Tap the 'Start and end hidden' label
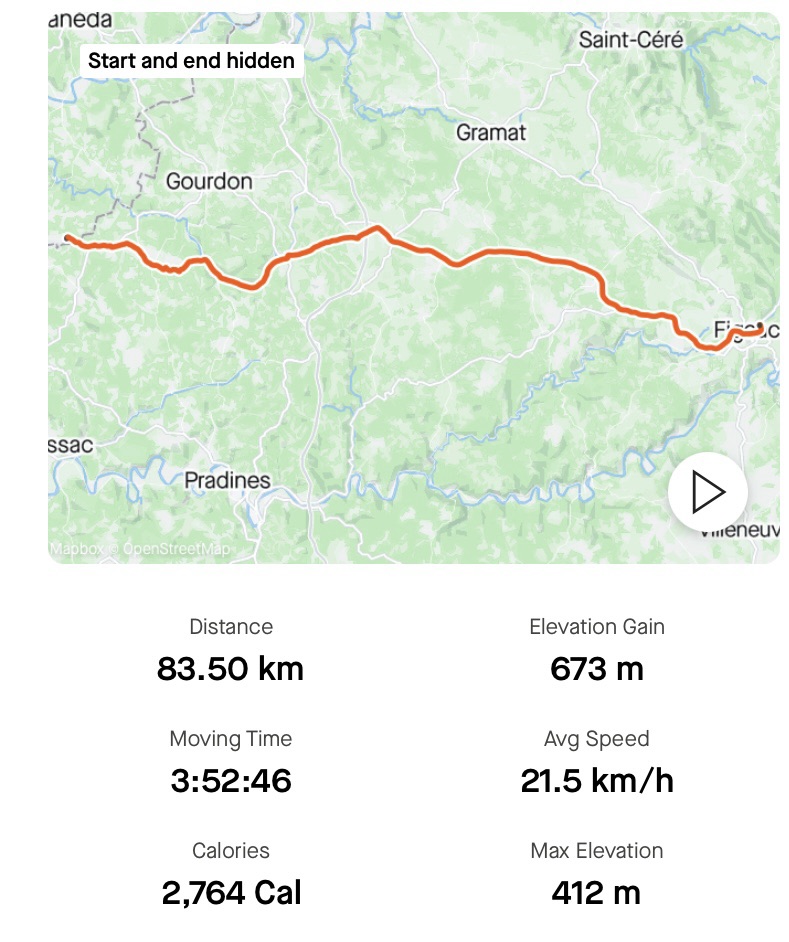 click(192, 60)
